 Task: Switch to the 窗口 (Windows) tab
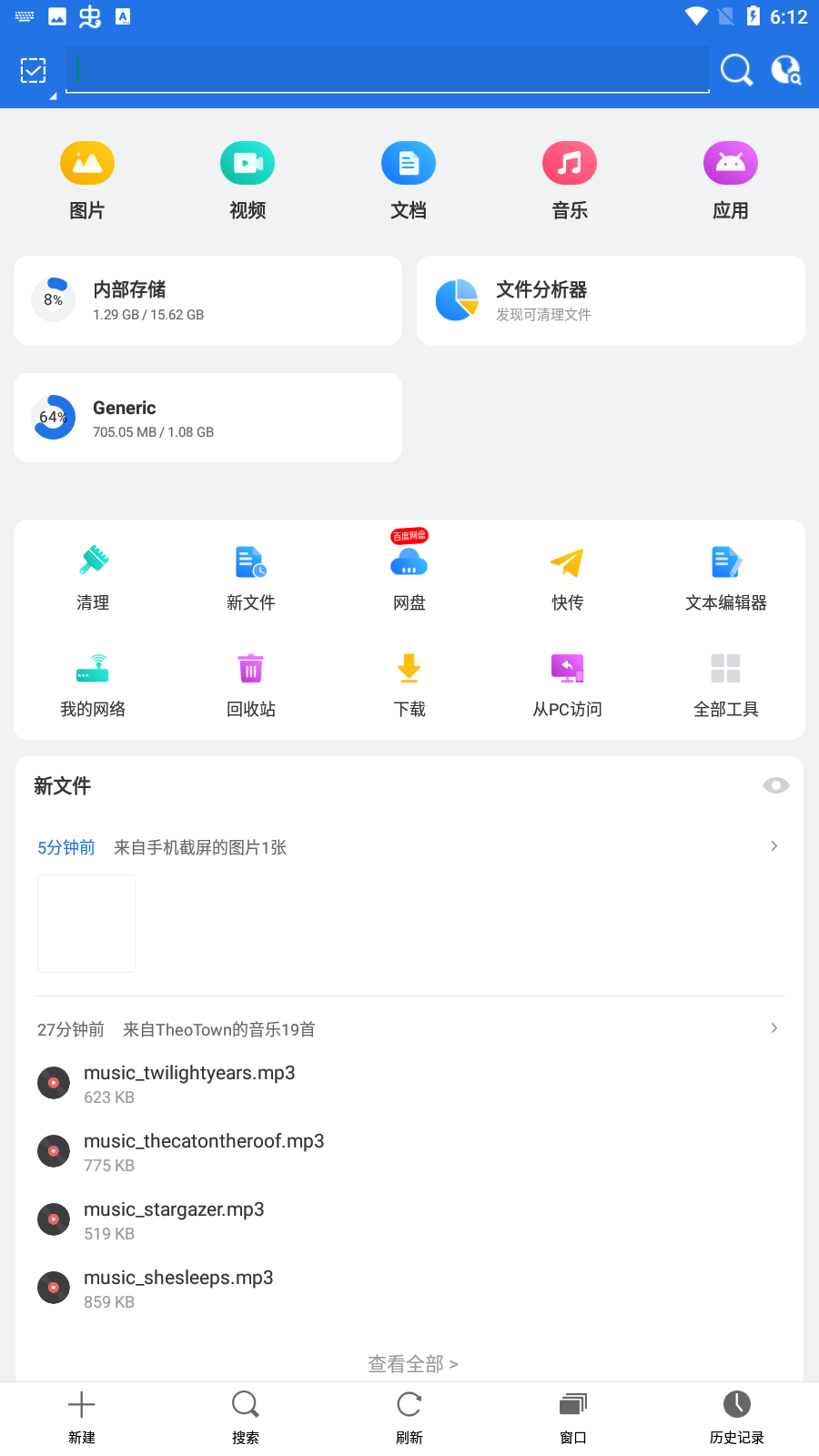[572, 1416]
